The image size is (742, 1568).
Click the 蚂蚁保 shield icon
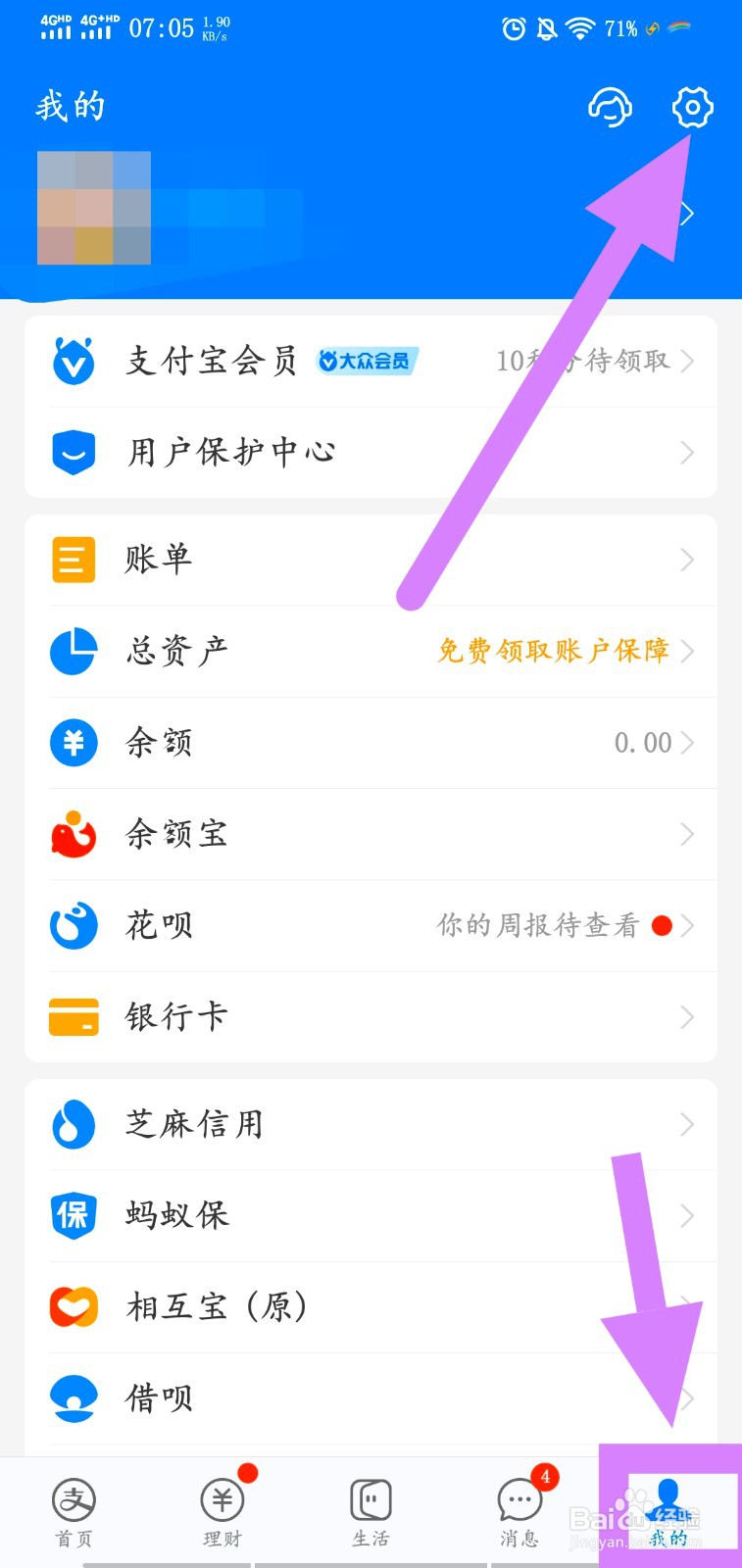(73, 1215)
